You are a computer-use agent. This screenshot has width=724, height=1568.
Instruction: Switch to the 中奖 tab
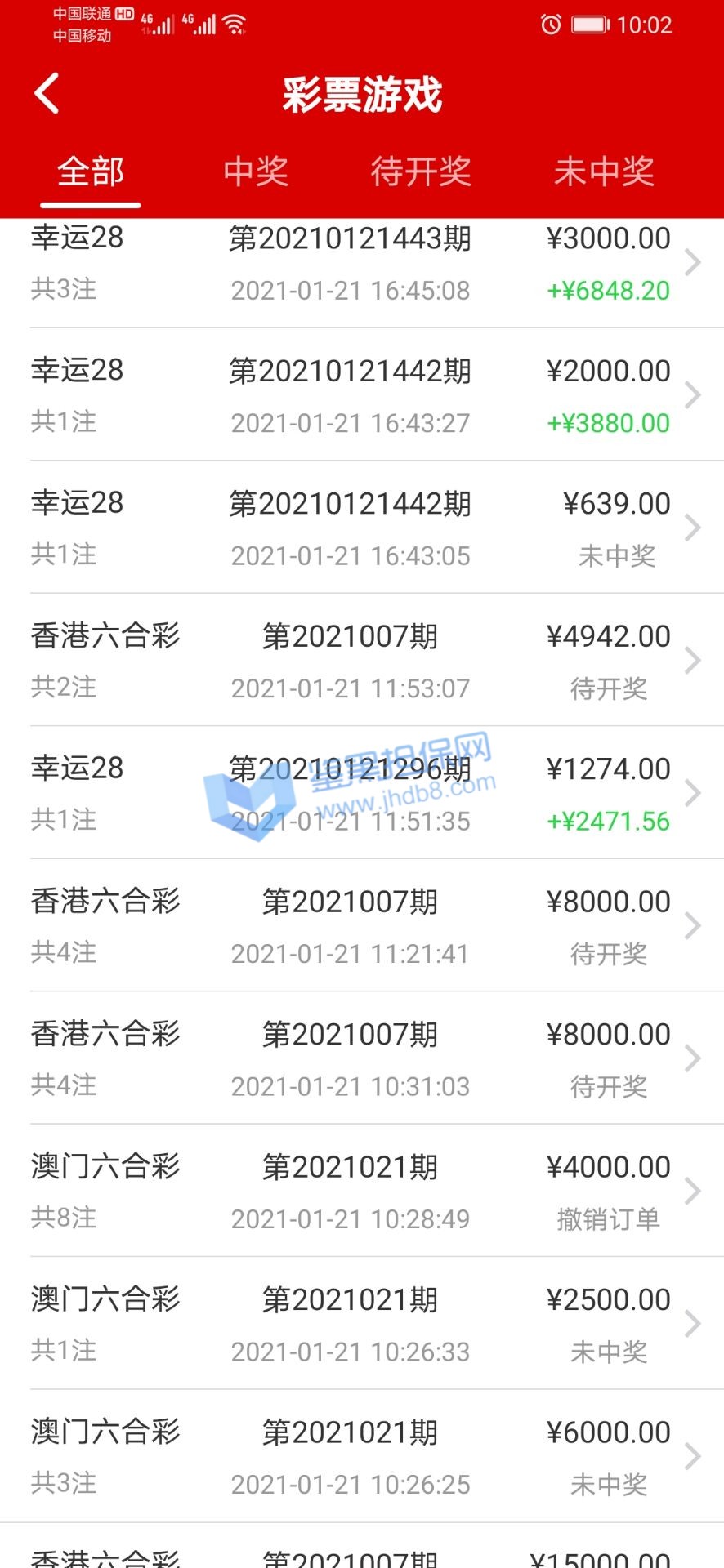(x=256, y=171)
